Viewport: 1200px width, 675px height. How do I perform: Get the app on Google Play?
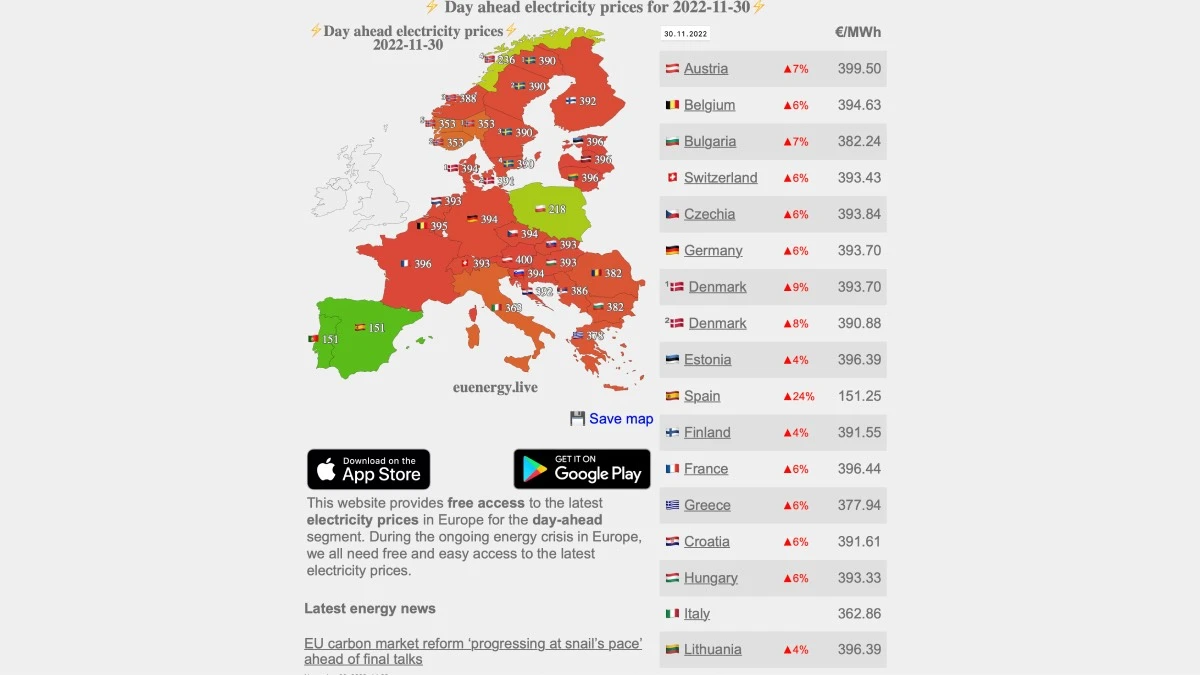(582, 469)
